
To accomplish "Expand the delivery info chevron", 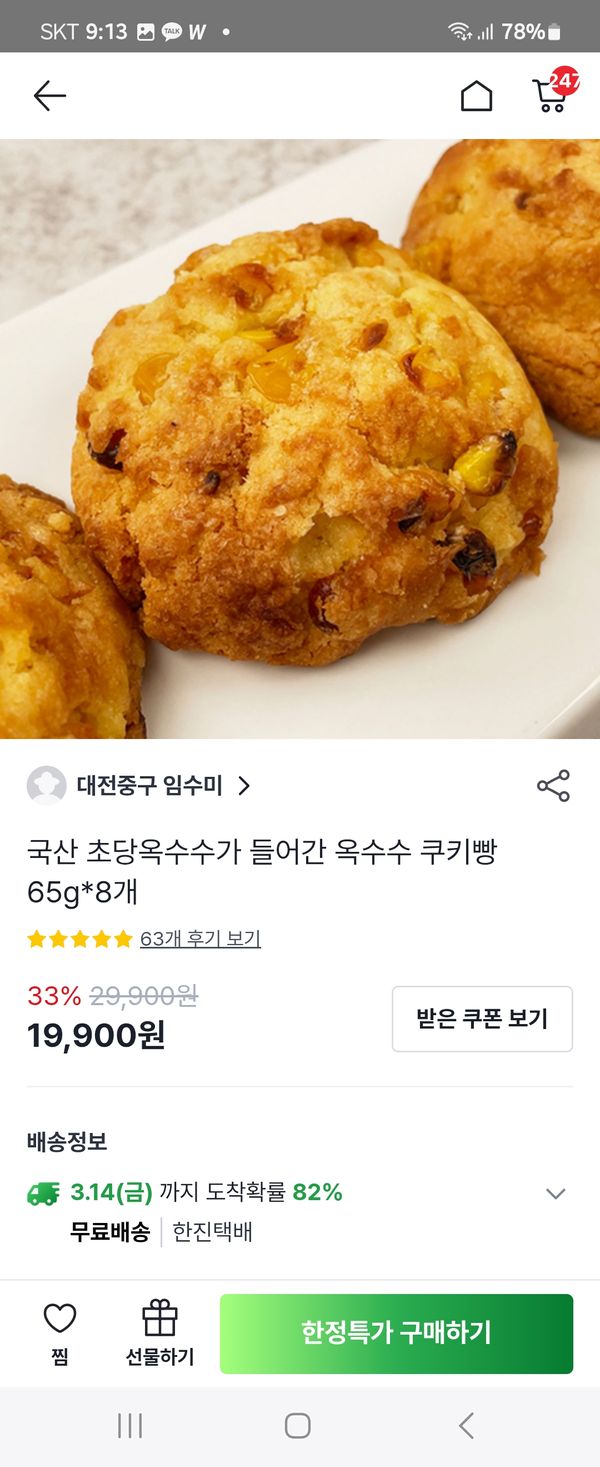I will pyautogui.click(x=556, y=1193).
